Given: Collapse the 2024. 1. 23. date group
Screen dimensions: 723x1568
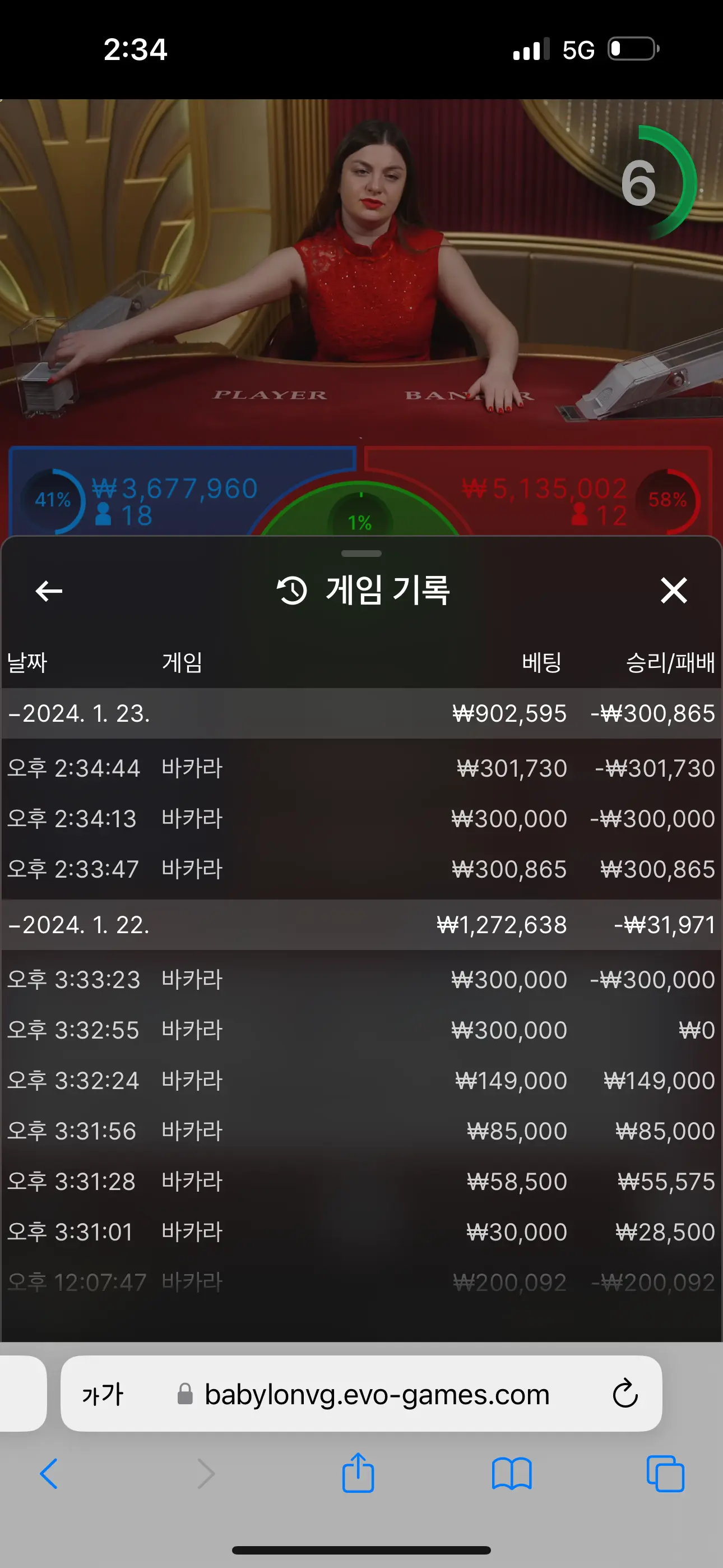Looking at the screenshot, I should pyautogui.click(x=361, y=713).
